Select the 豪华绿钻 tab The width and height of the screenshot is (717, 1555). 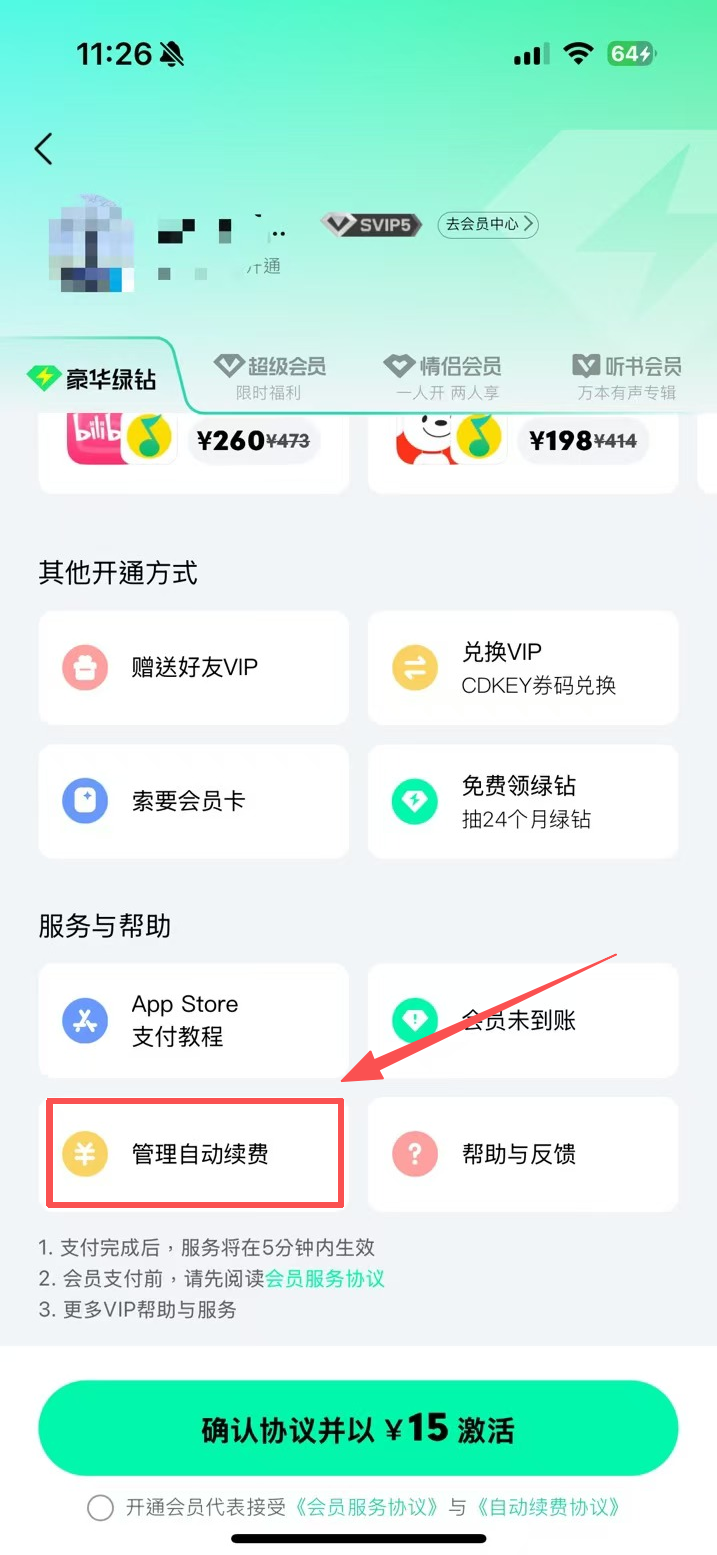tap(92, 379)
